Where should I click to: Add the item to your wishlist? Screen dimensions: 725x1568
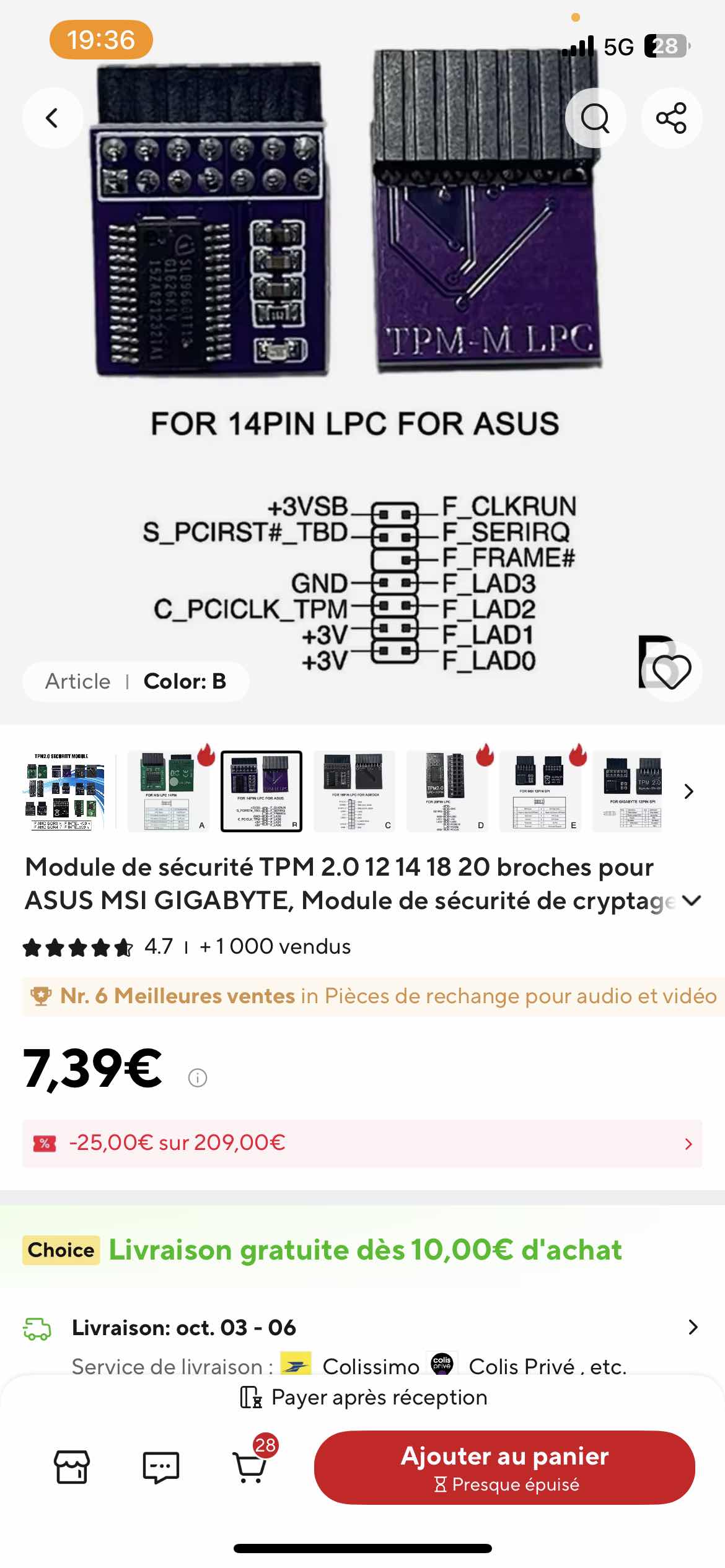(672, 671)
